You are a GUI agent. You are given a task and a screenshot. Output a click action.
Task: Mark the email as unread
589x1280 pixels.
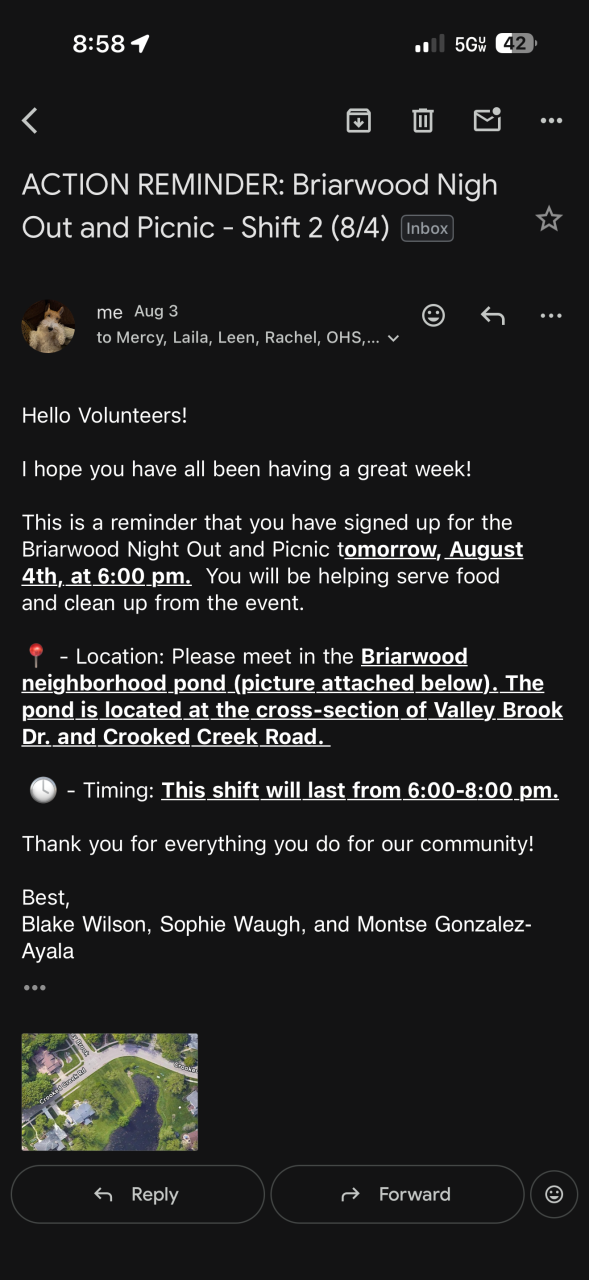(487, 120)
